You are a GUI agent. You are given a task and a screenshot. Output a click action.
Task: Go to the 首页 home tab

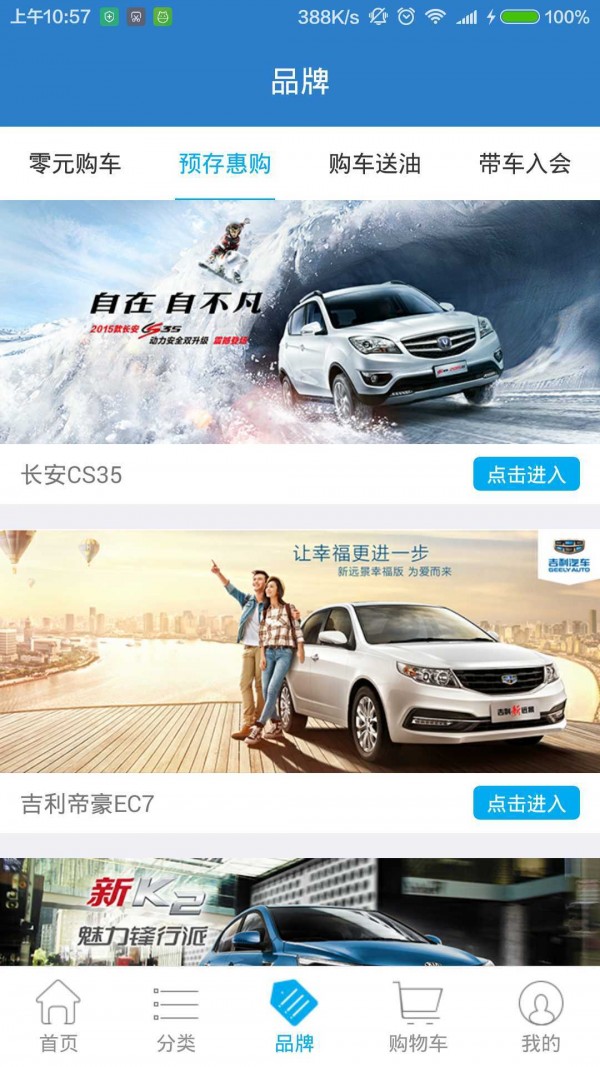coord(58,1017)
